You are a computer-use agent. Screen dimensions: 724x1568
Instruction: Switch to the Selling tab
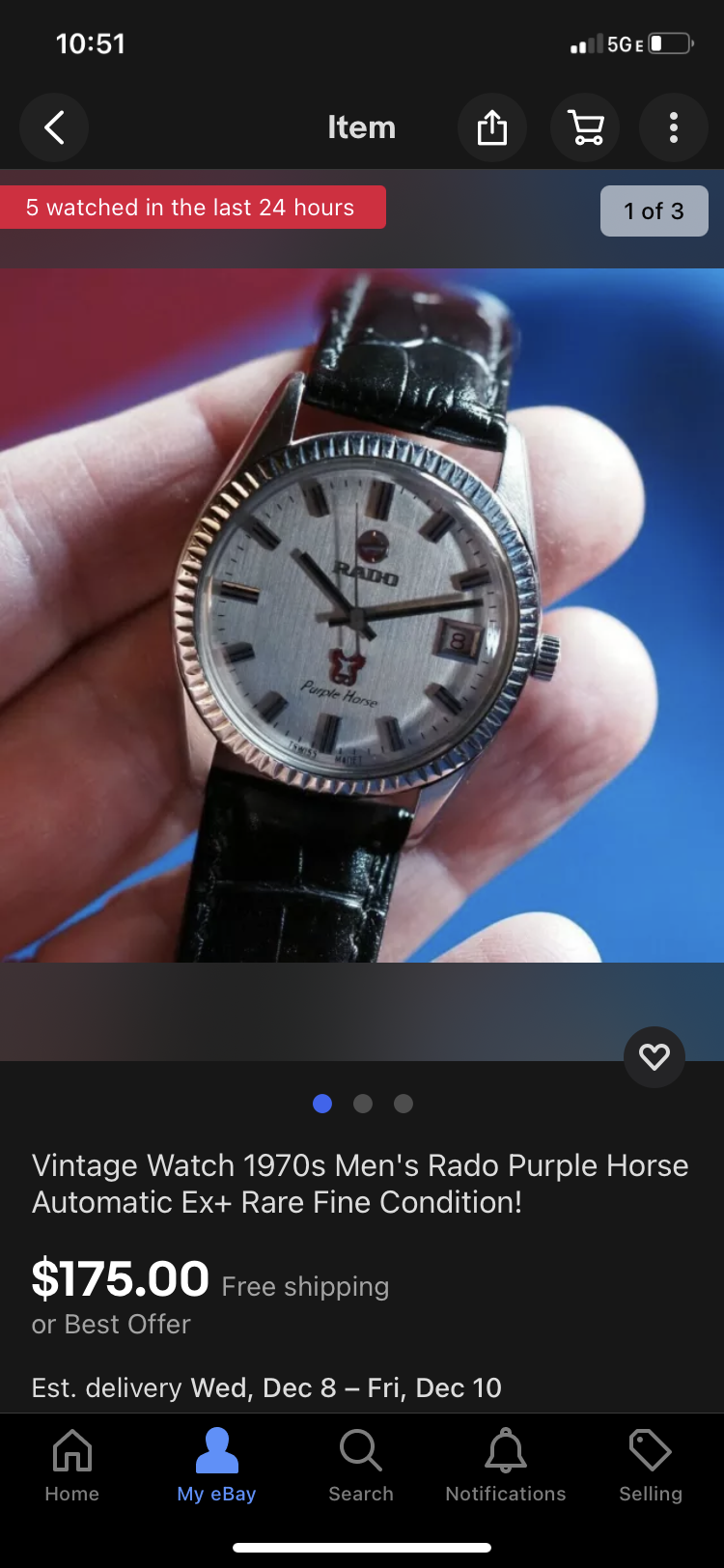[x=651, y=1466]
